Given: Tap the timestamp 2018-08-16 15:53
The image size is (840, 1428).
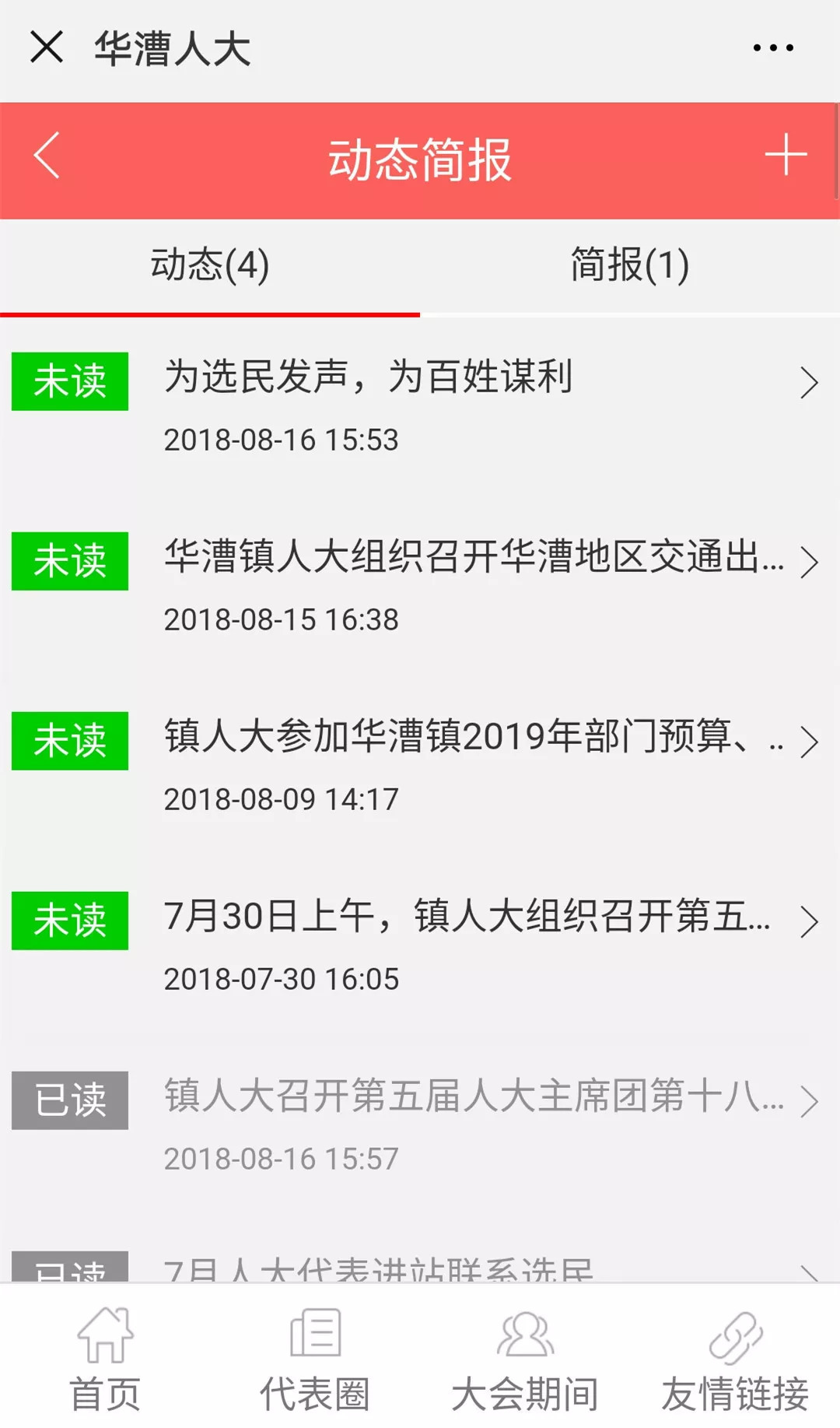Looking at the screenshot, I should (282, 439).
